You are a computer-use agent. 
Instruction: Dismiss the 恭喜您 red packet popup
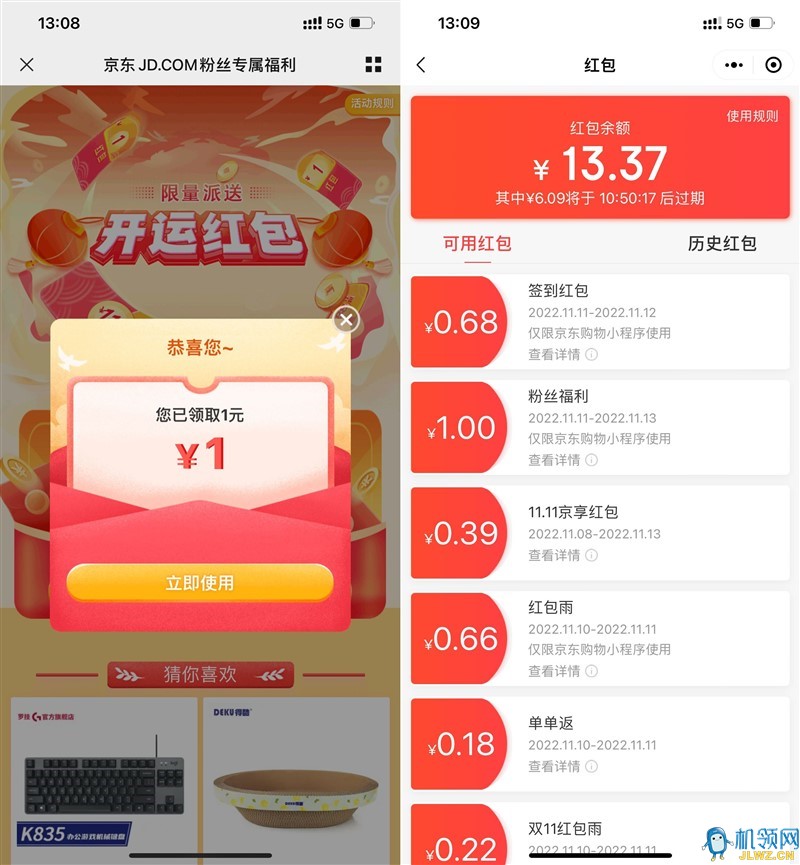[x=346, y=320]
